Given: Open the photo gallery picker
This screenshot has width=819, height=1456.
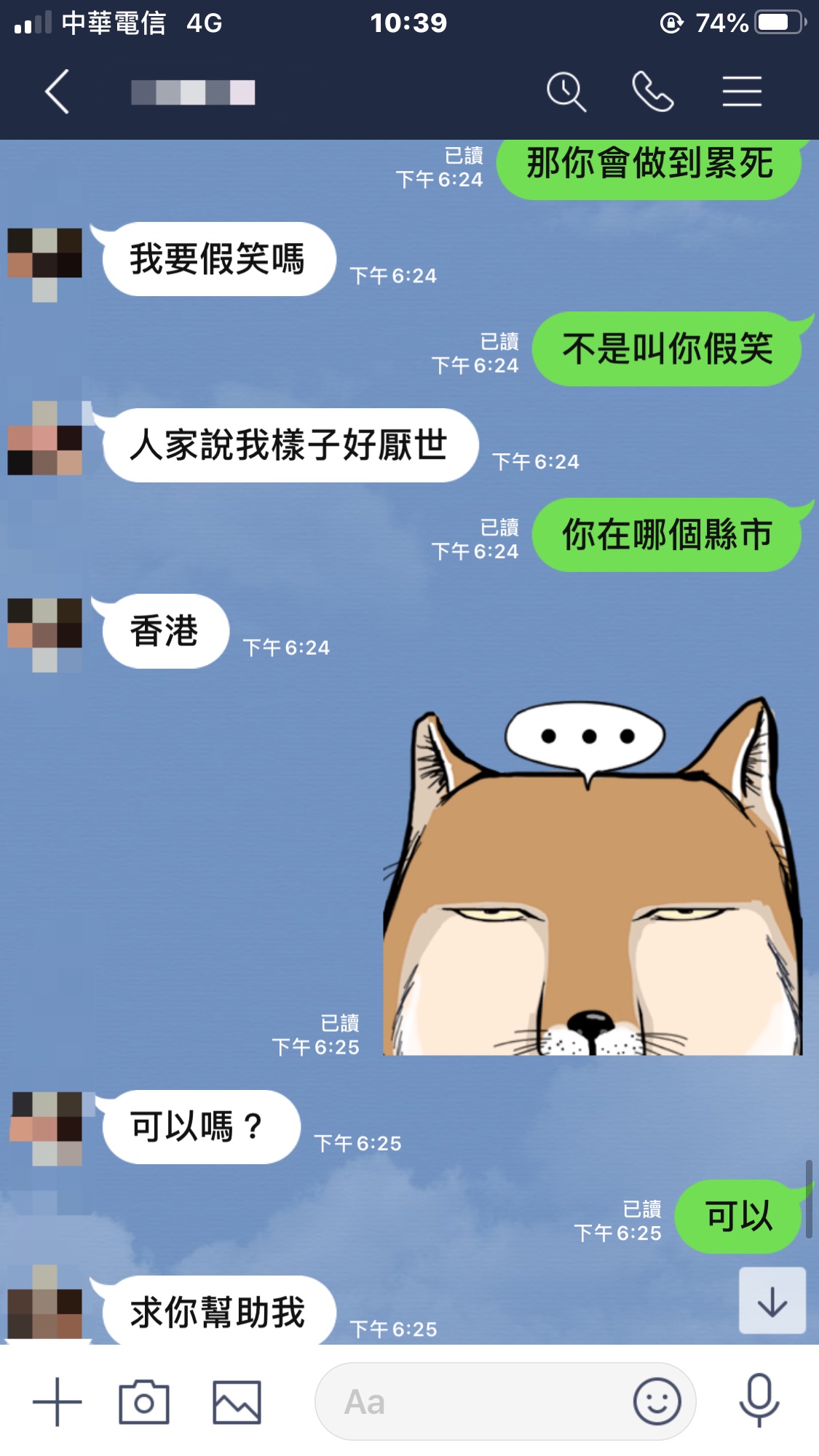Looking at the screenshot, I should click(237, 1401).
